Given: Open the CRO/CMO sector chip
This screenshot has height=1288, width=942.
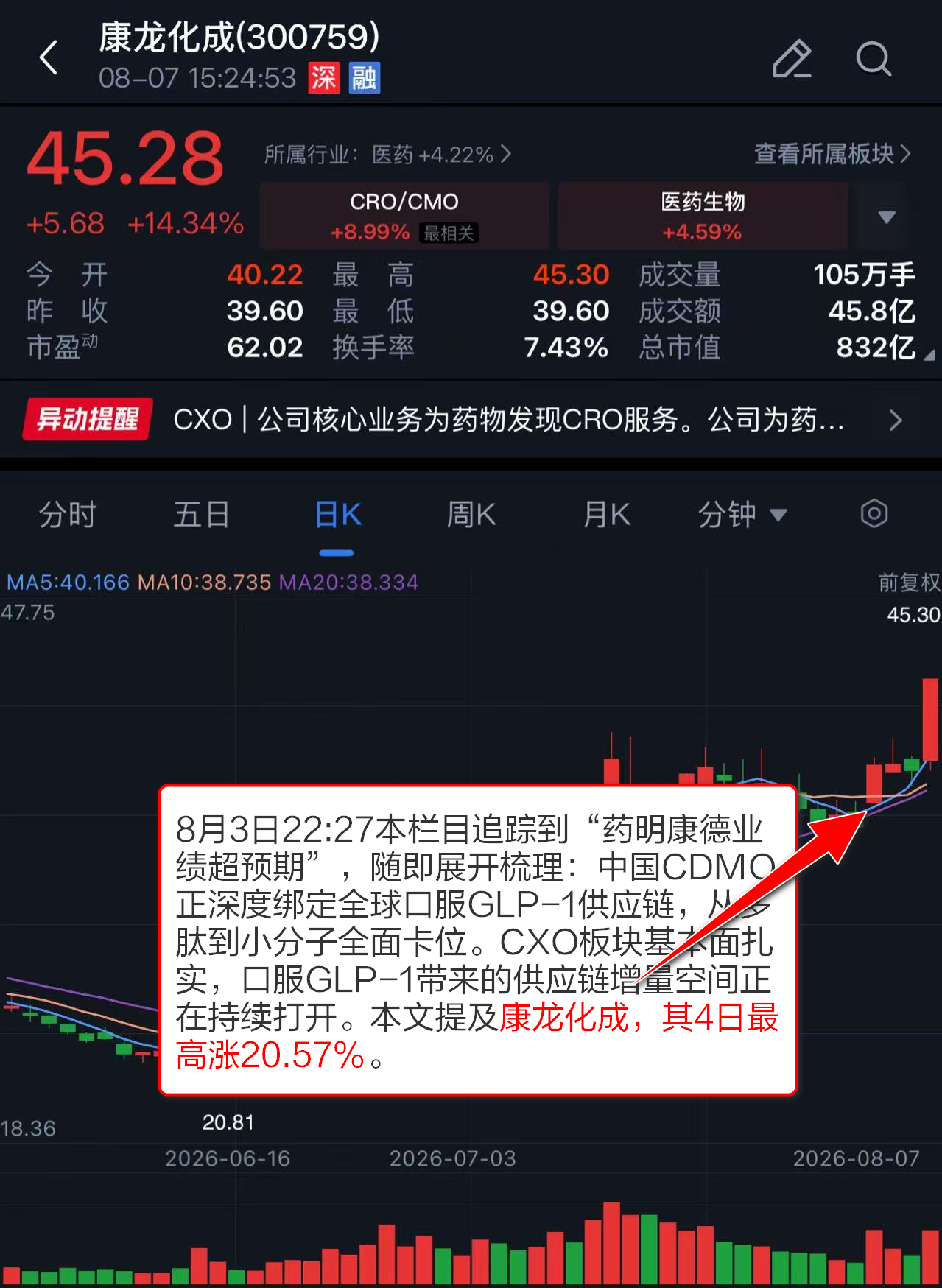Looking at the screenshot, I should tap(404, 217).
